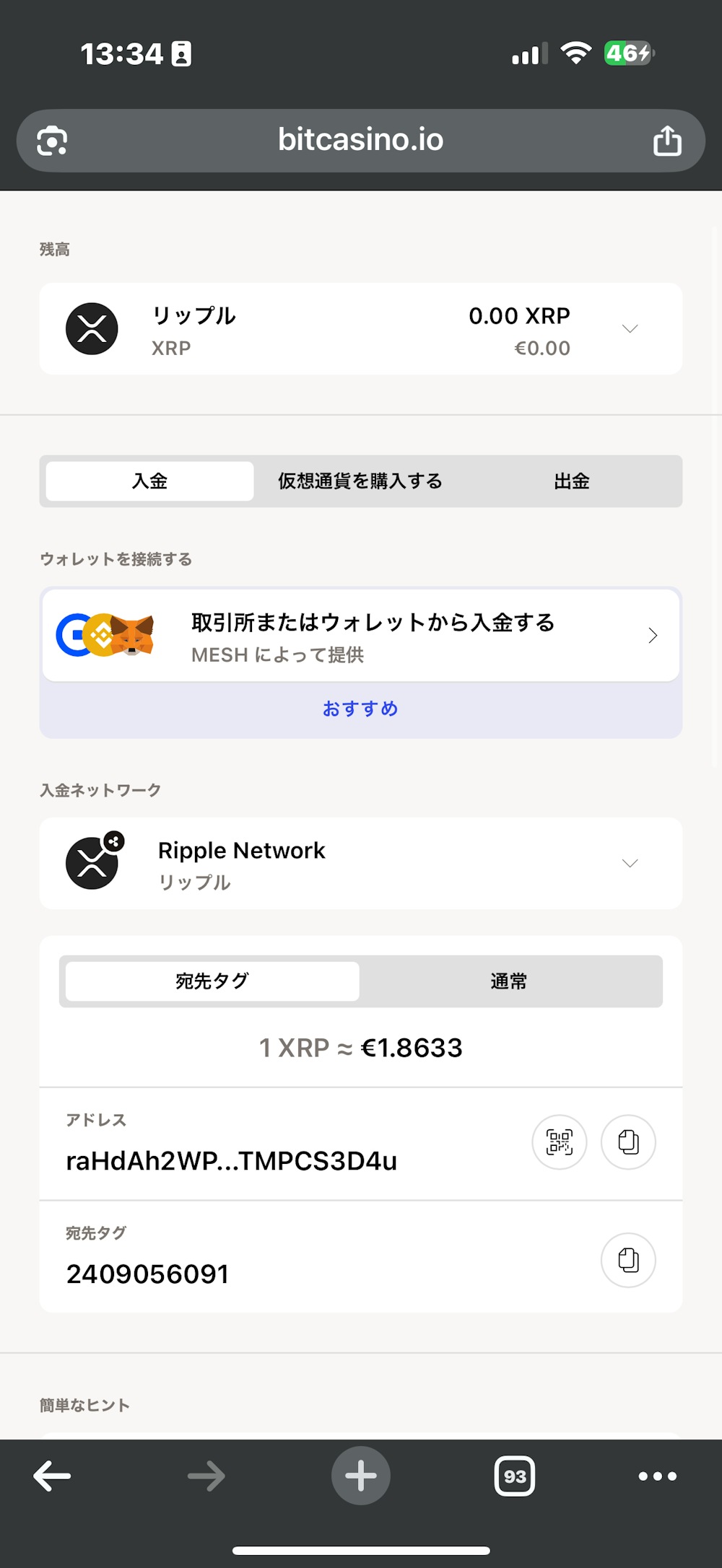This screenshot has width=722, height=1568.
Task: Select the 入金 tab
Action: tap(148, 481)
